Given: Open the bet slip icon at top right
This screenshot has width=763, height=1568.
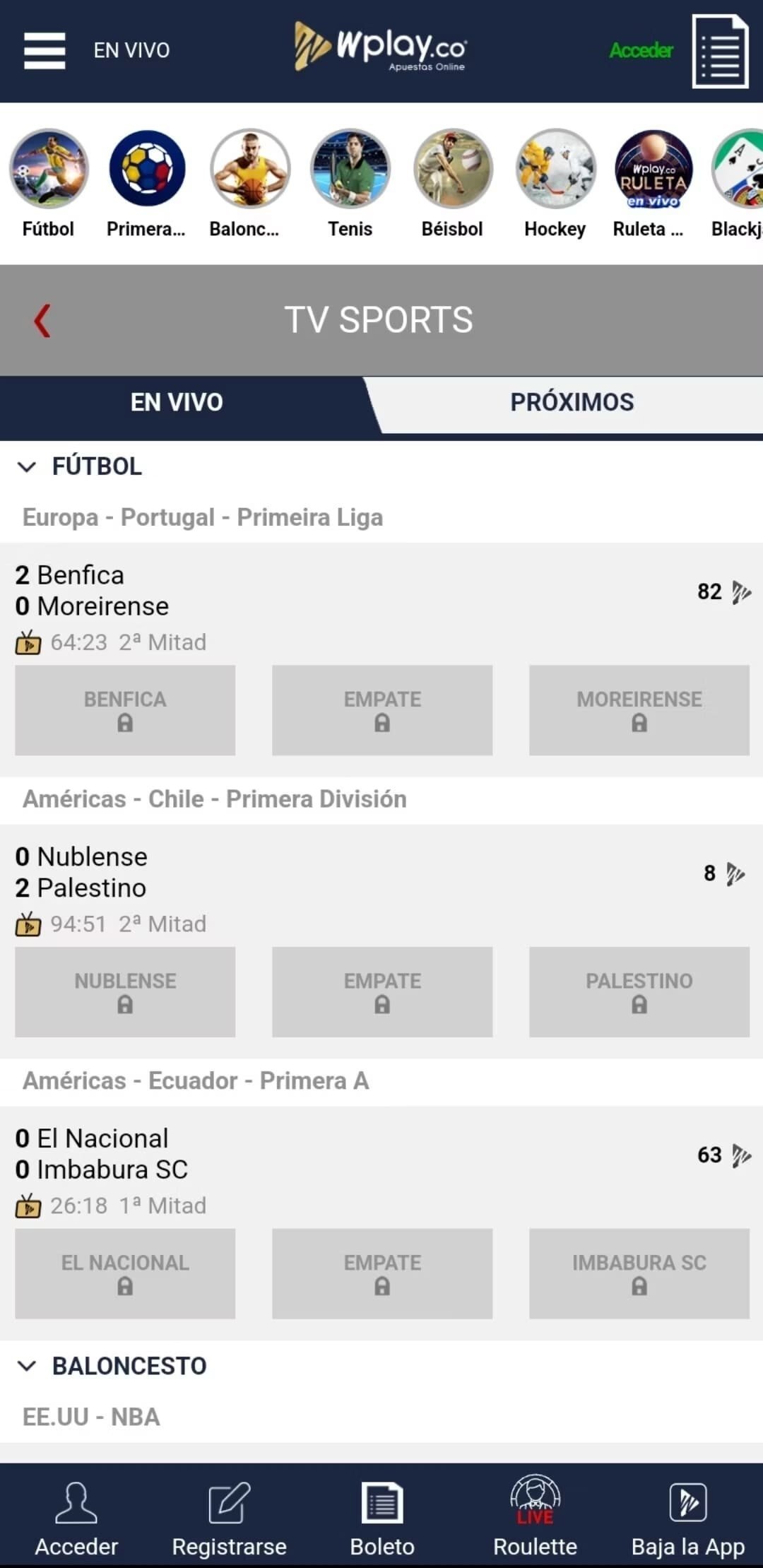Looking at the screenshot, I should point(721,50).
